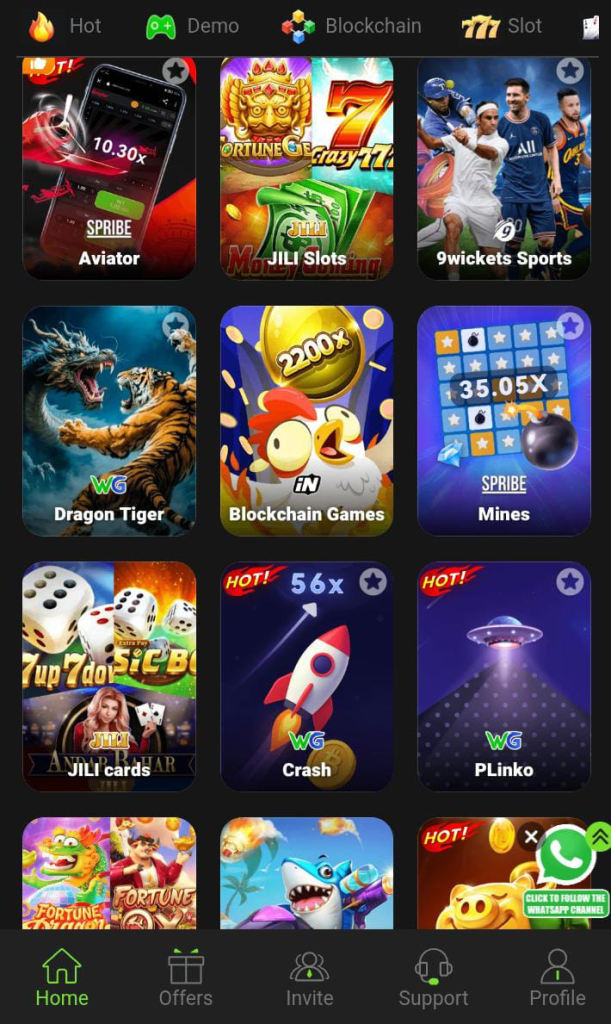Add Crash to favorites via star icon
Viewport: 611px width, 1024px height.
[x=373, y=582]
